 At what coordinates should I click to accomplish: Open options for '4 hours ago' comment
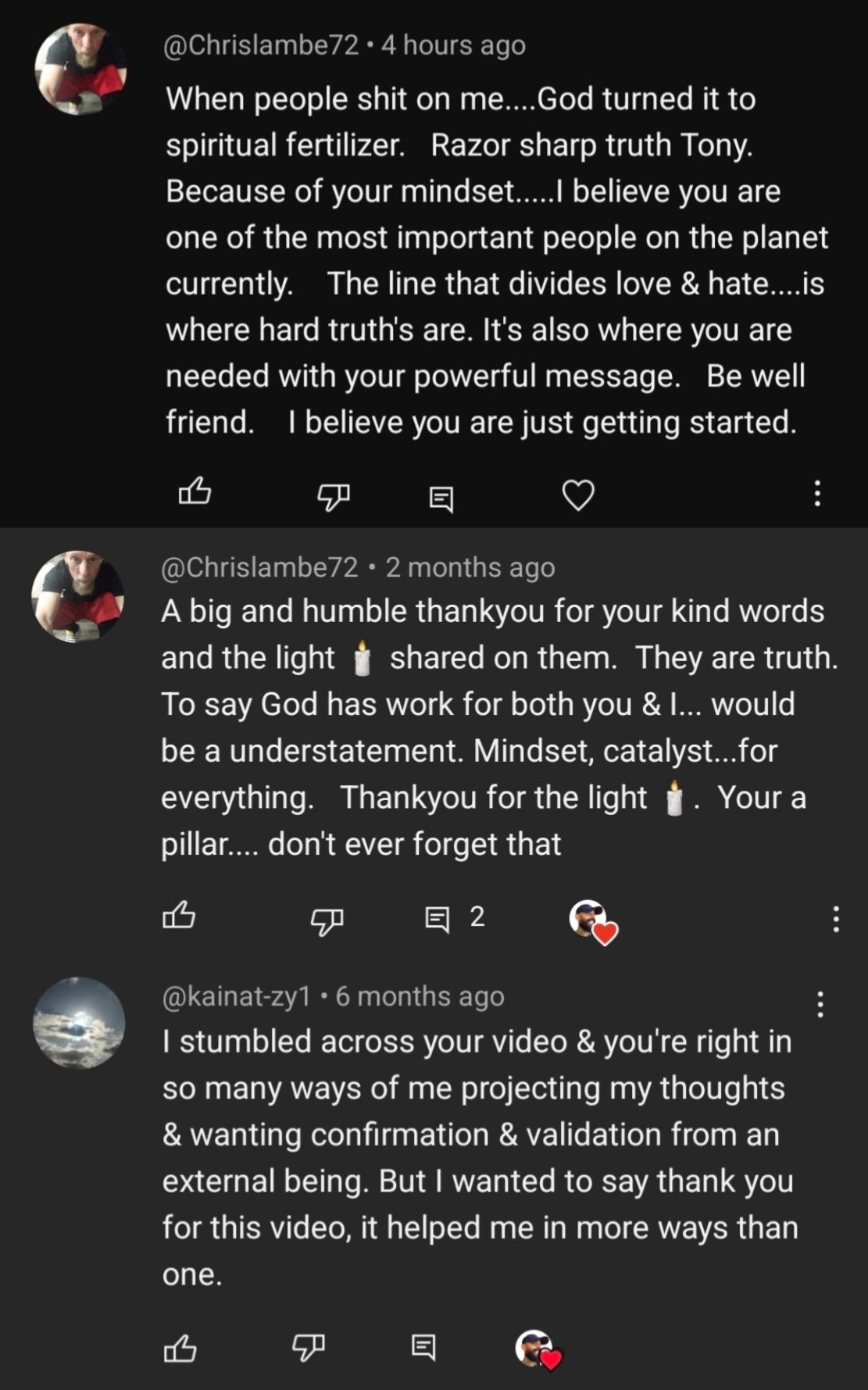coord(817,494)
